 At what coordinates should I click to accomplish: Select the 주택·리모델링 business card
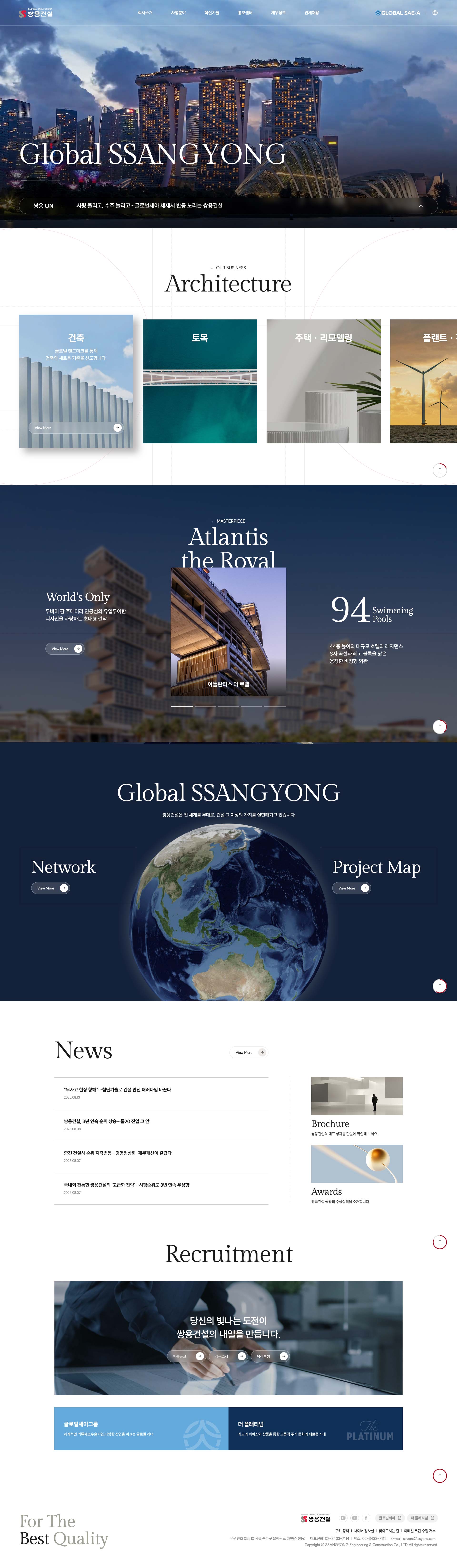point(323,381)
